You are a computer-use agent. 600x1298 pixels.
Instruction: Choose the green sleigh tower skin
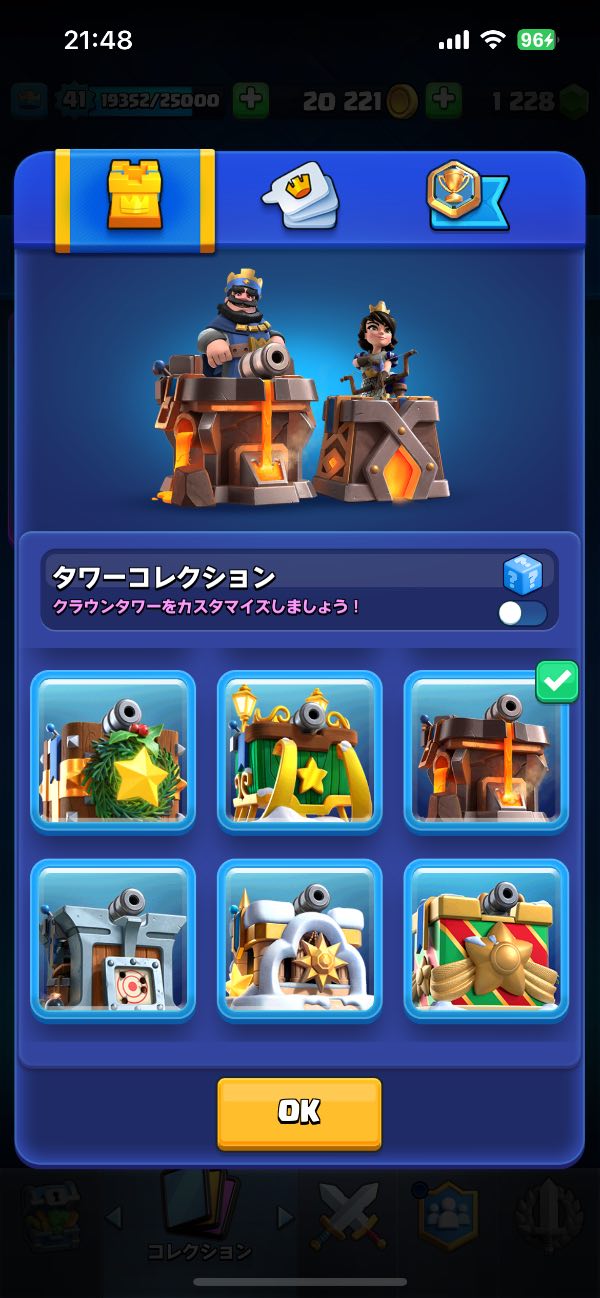click(299, 752)
